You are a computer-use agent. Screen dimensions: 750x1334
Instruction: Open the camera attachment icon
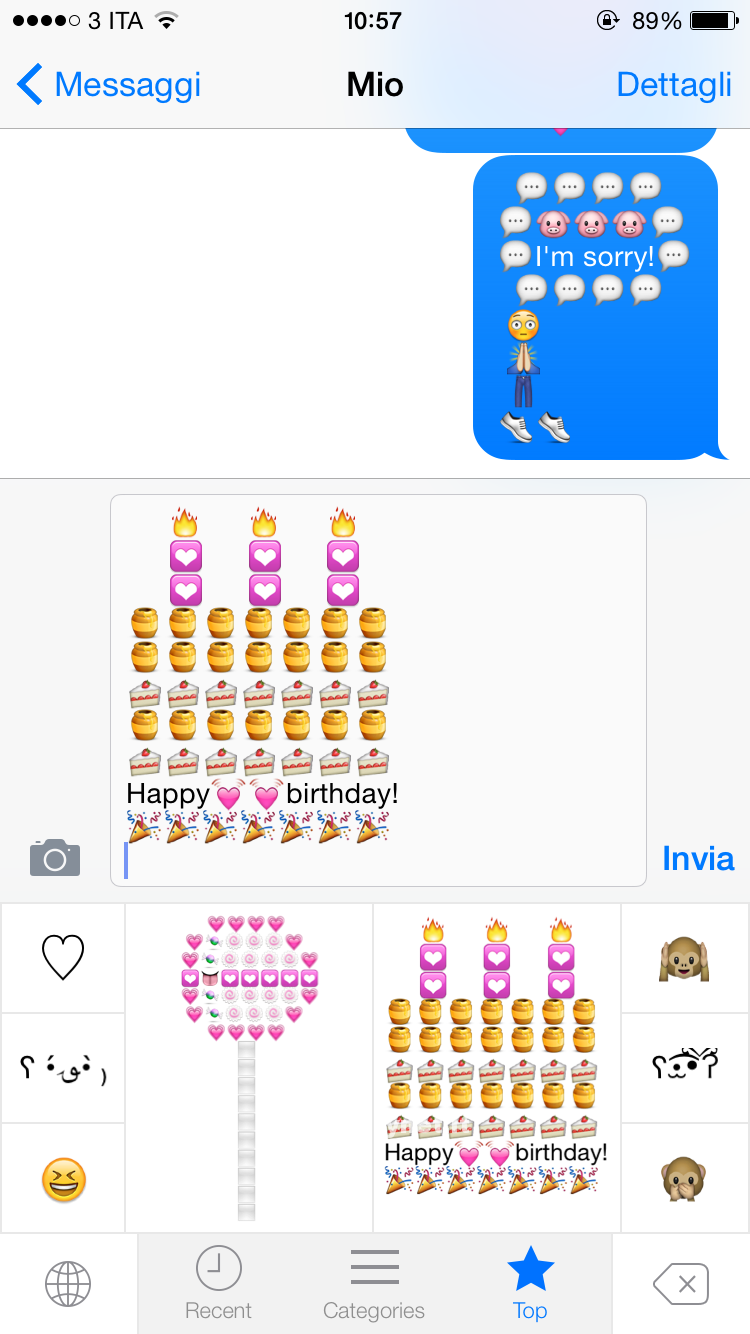tap(55, 858)
